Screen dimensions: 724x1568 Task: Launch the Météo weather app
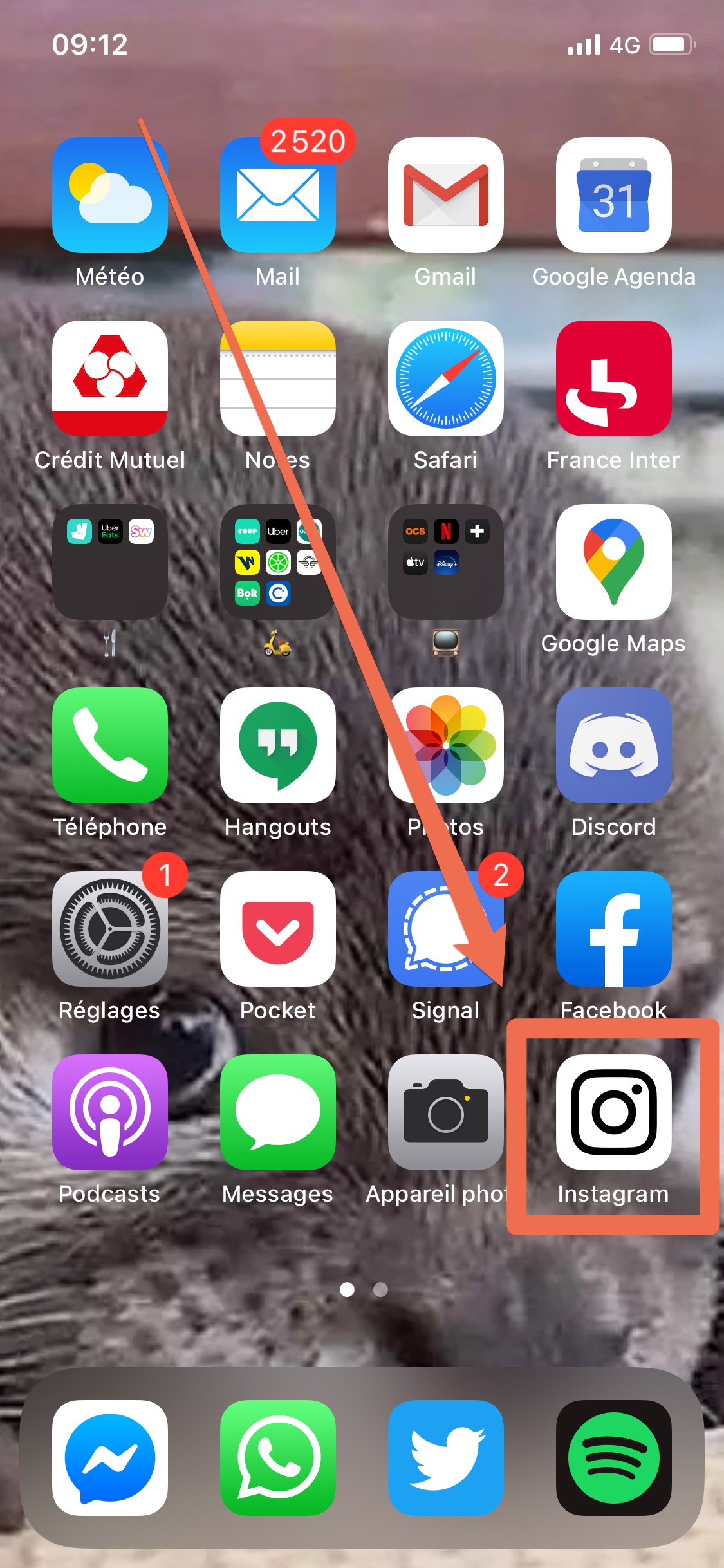pyautogui.click(x=110, y=194)
